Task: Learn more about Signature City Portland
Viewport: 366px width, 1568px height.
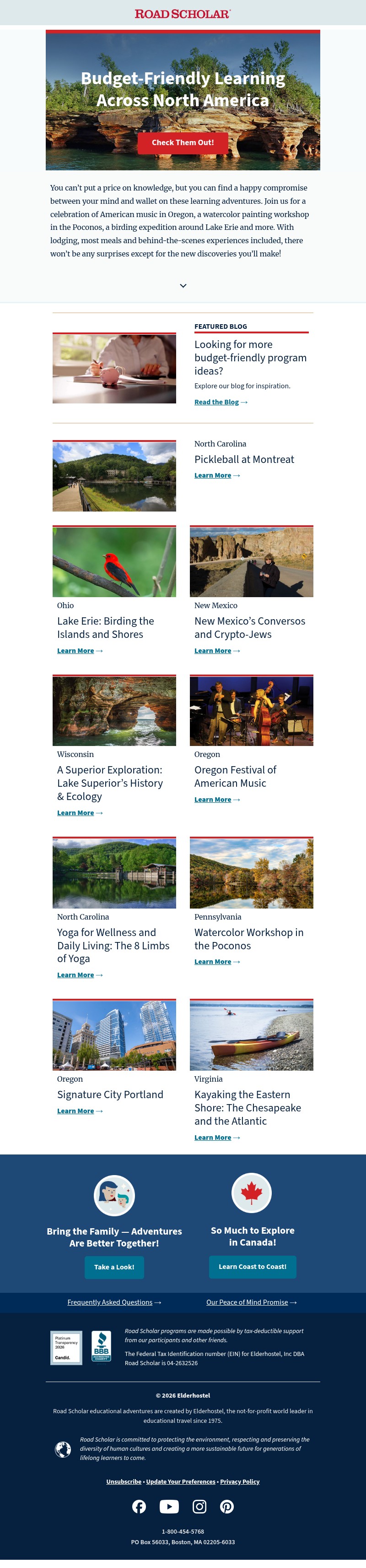Action: (x=75, y=1111)
